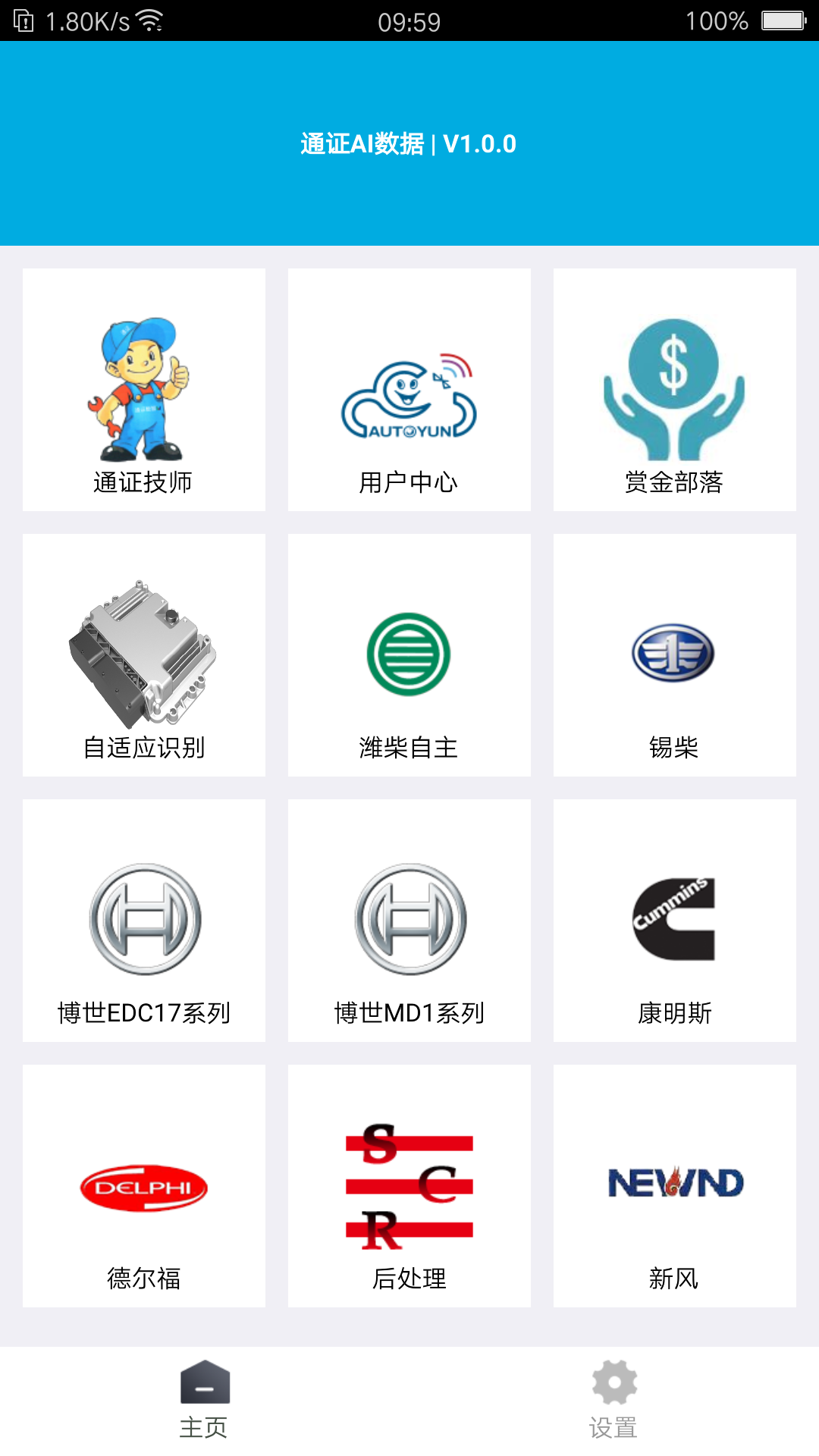
Task: Open the 新风 tile
Action: 675,1186
